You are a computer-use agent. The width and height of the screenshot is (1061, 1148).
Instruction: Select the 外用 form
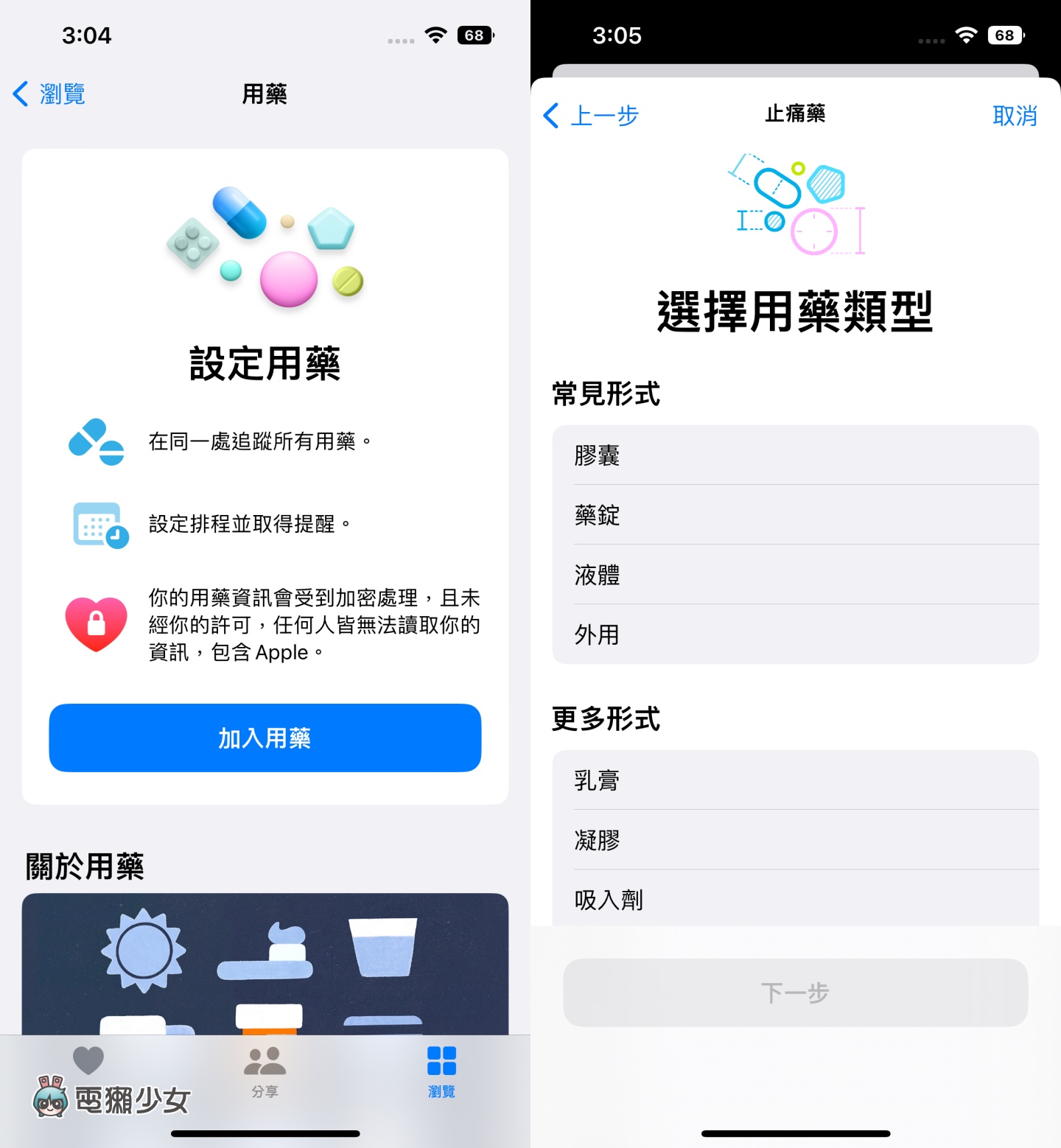[x=795, y=634]
